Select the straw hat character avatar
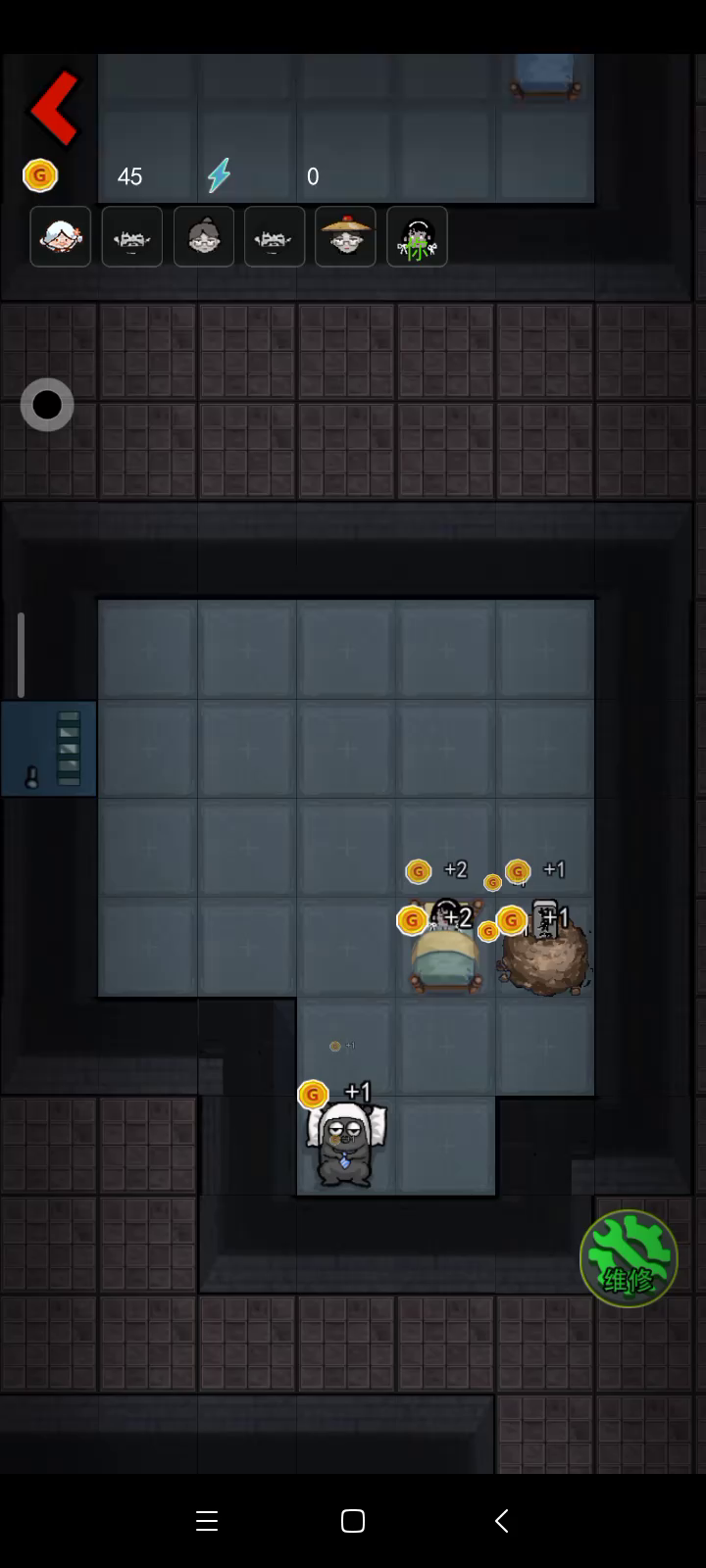 (345, 236)
